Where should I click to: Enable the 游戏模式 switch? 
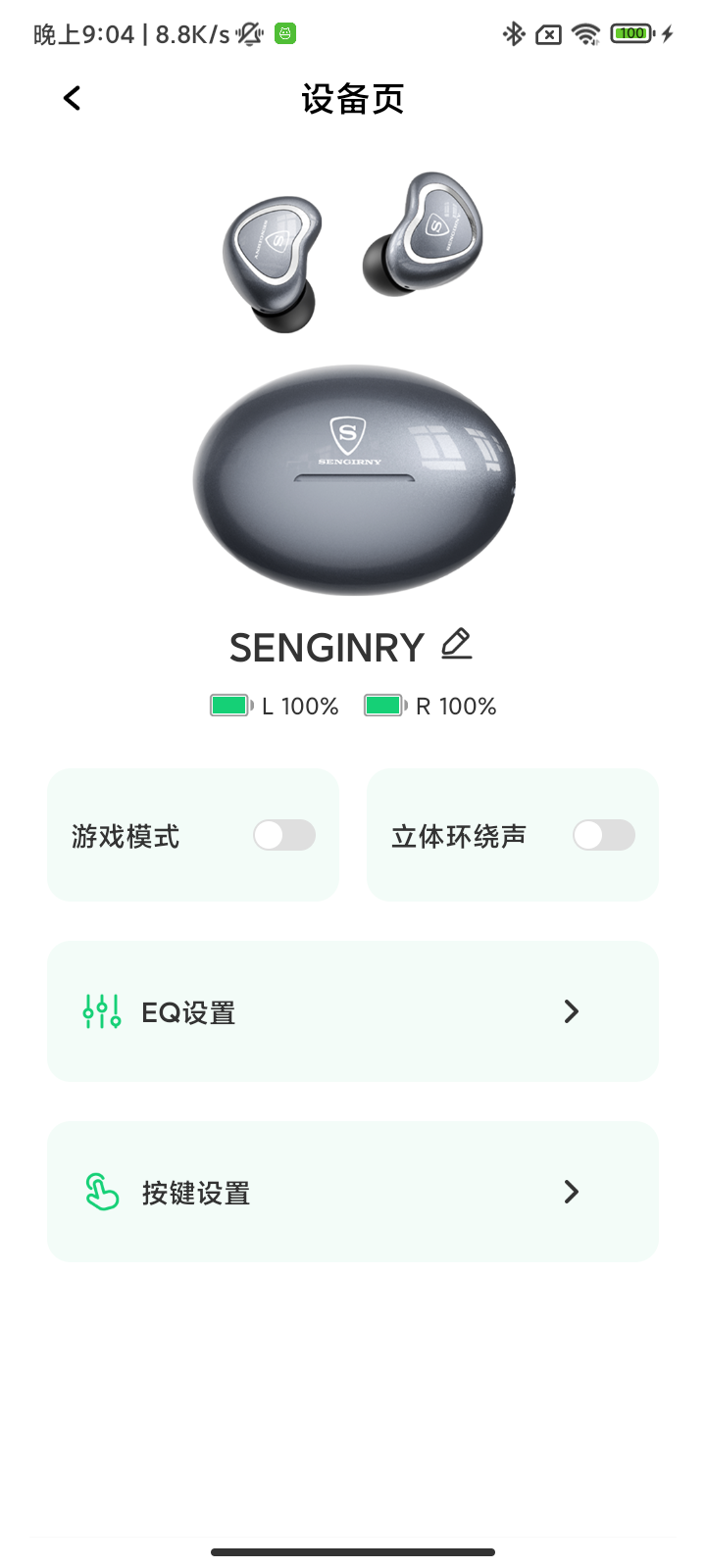[x=283, y=834]
